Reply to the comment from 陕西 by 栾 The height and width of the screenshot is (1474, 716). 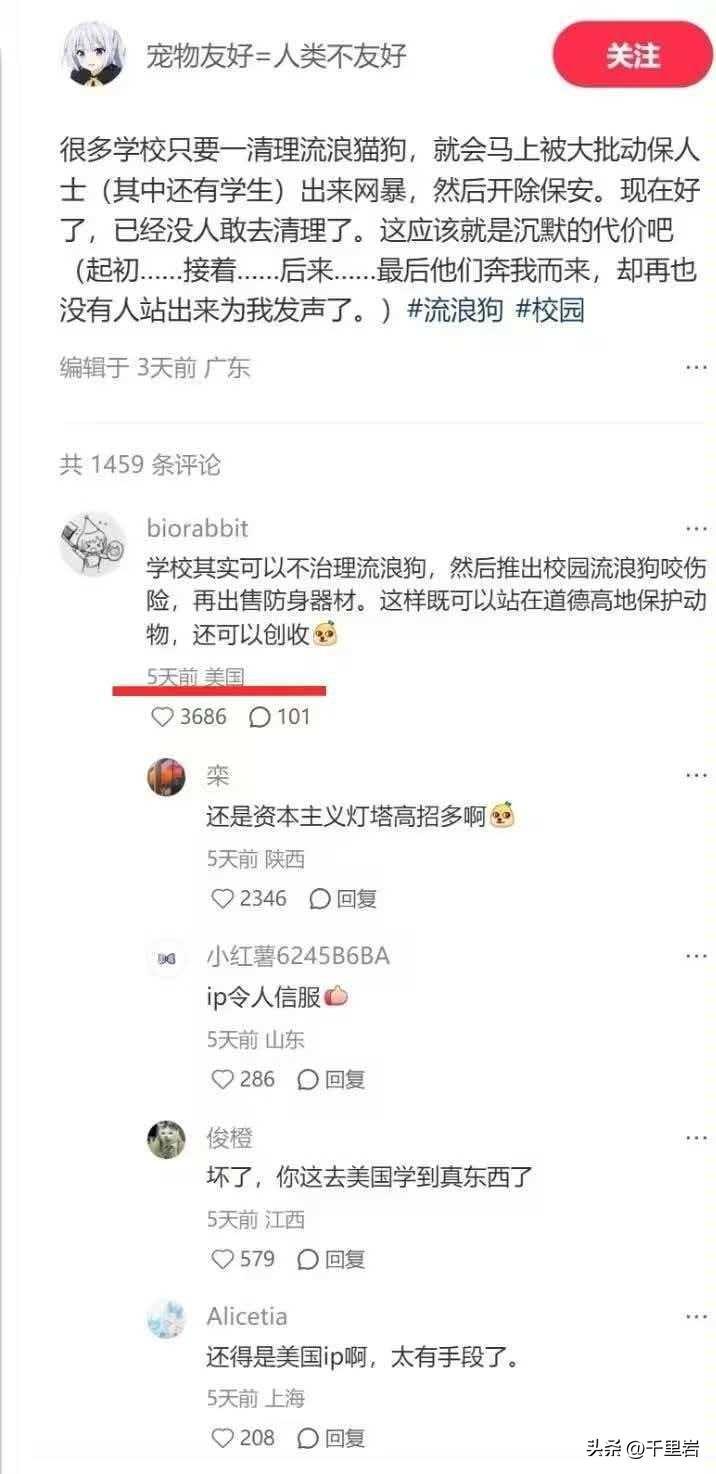tap(343, 899)
